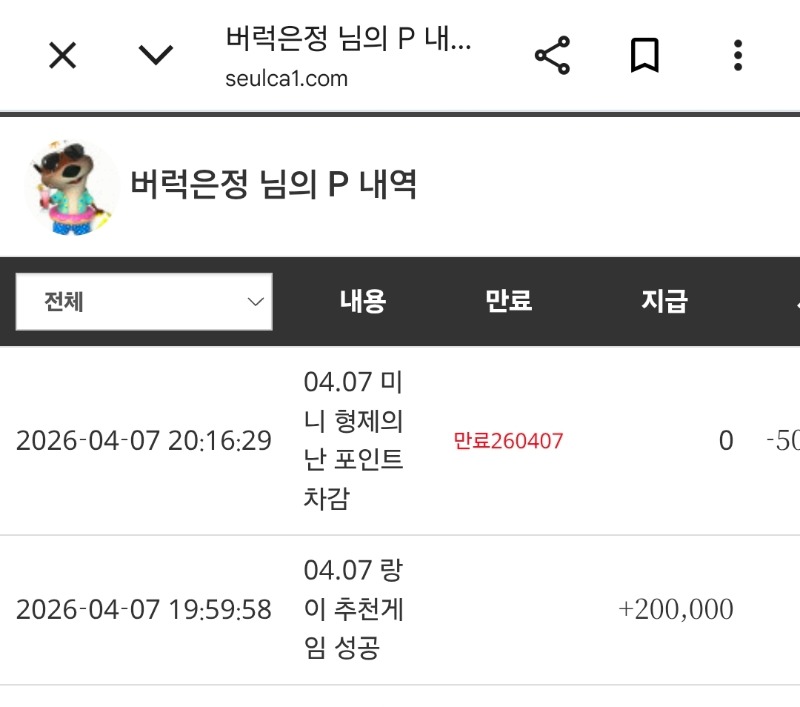Minimize the browser tab with the down chevron
800x707 pixels.
(x=156, y=56)
